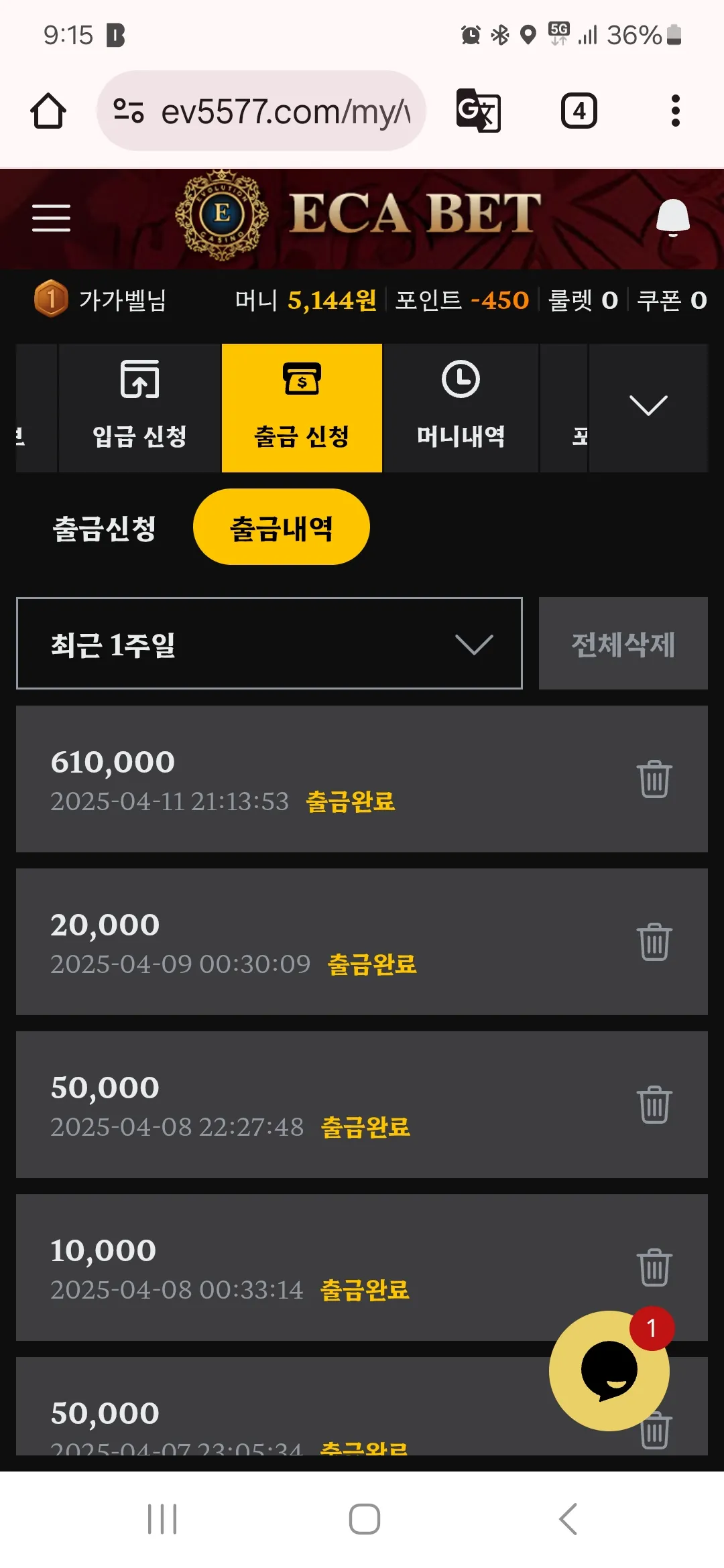Delete the 10,000 withdrawal record
724x1568 pixels.
[x=654, y=1267]
